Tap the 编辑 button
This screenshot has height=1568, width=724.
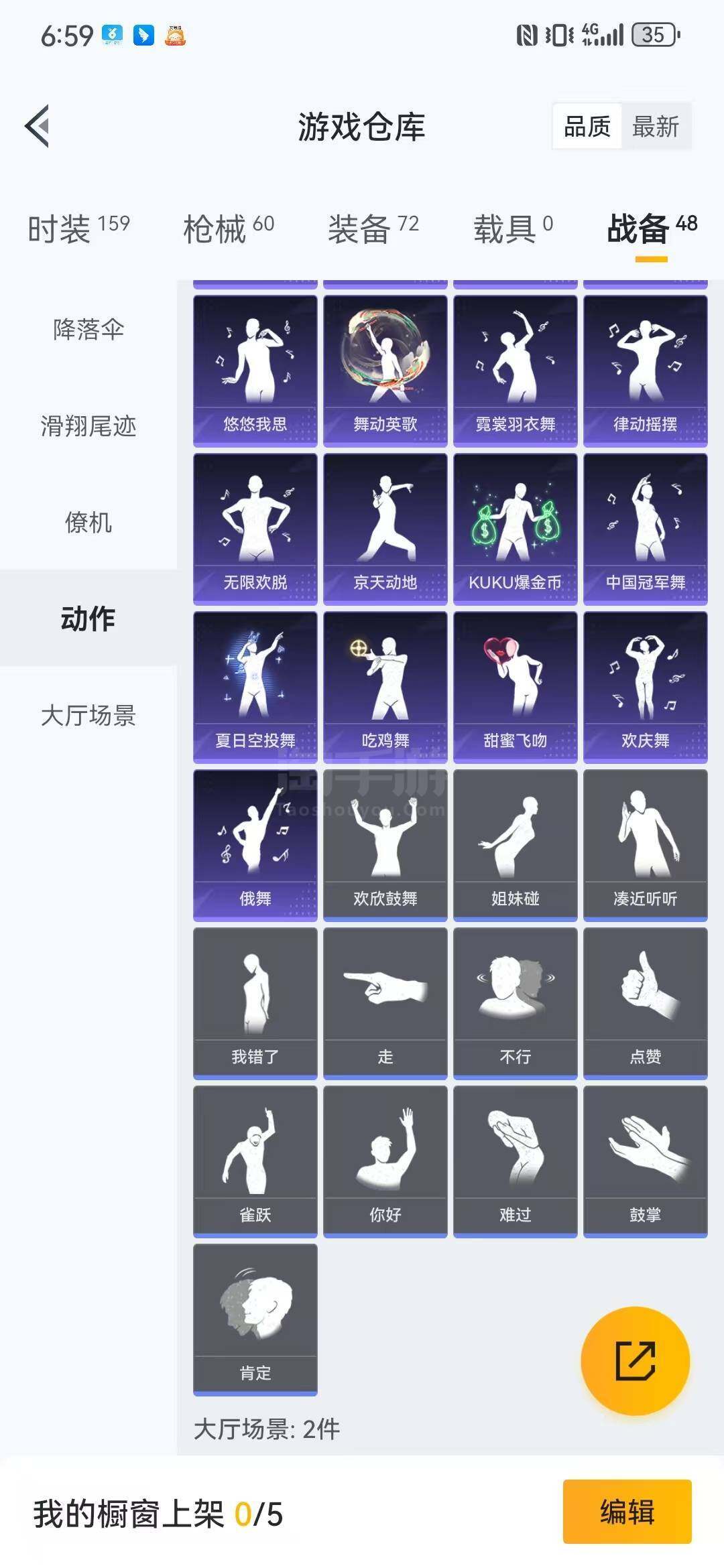click(x=627, y=1512)
